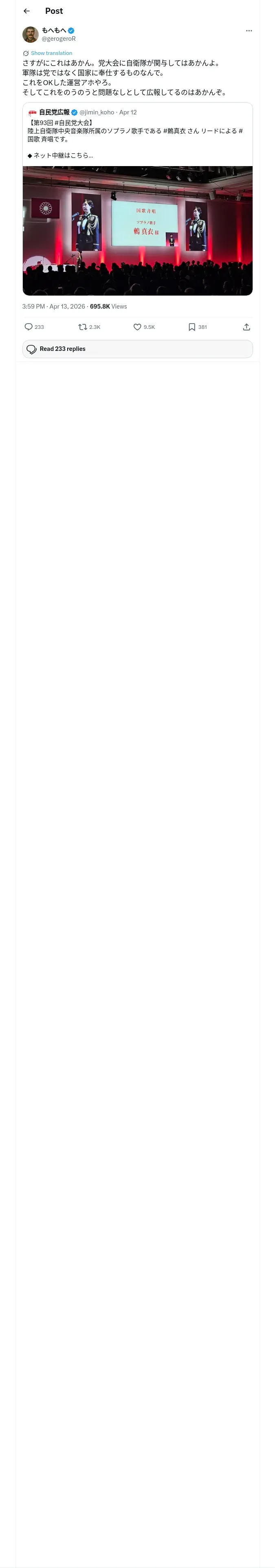The image size is (275, 1568).
Task: Open the @gerogeroR handle
Action: [x=59, y=39]
